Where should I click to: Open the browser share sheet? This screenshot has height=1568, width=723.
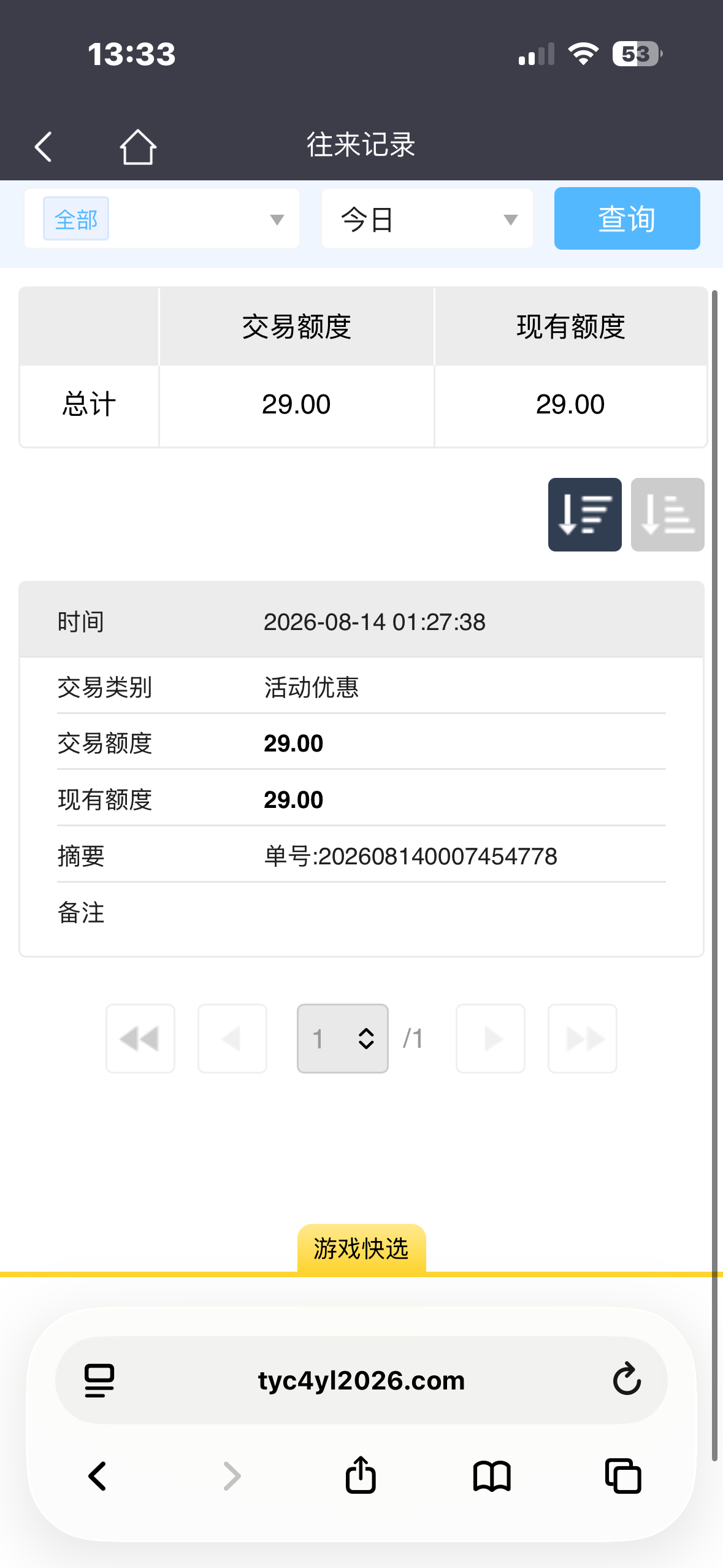[x=361, y=1475]
